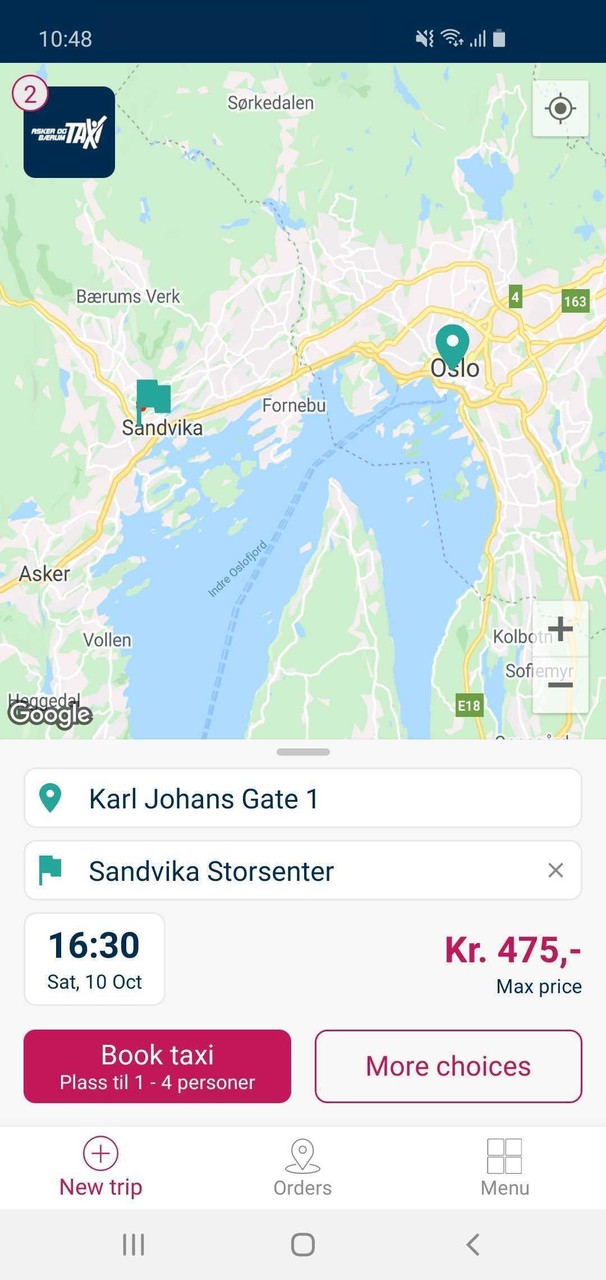Select the Sandvika destination flag on map
Screen dimensions: 606x1280
click(x=153, y=397)
